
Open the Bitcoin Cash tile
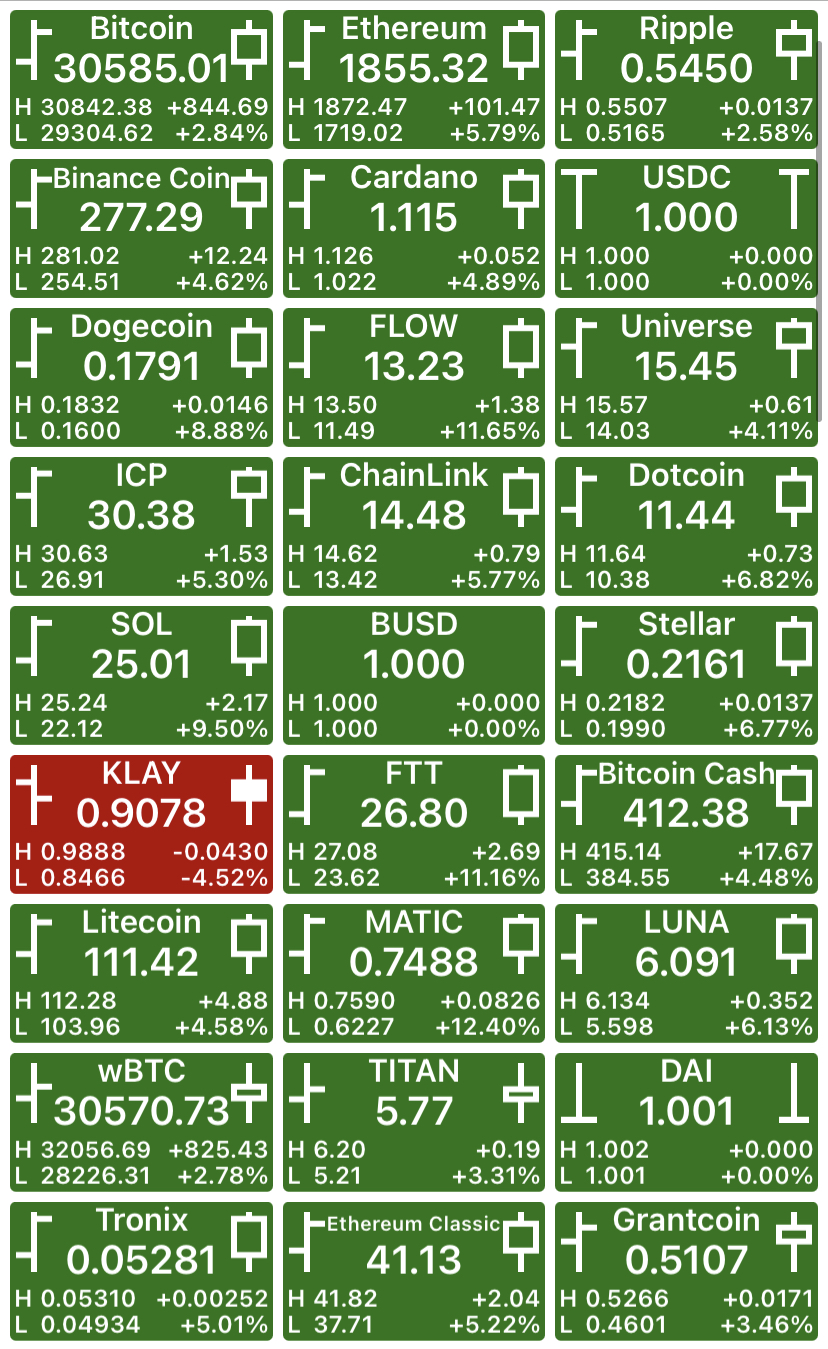pyautogui.click(x=686, y=825)
